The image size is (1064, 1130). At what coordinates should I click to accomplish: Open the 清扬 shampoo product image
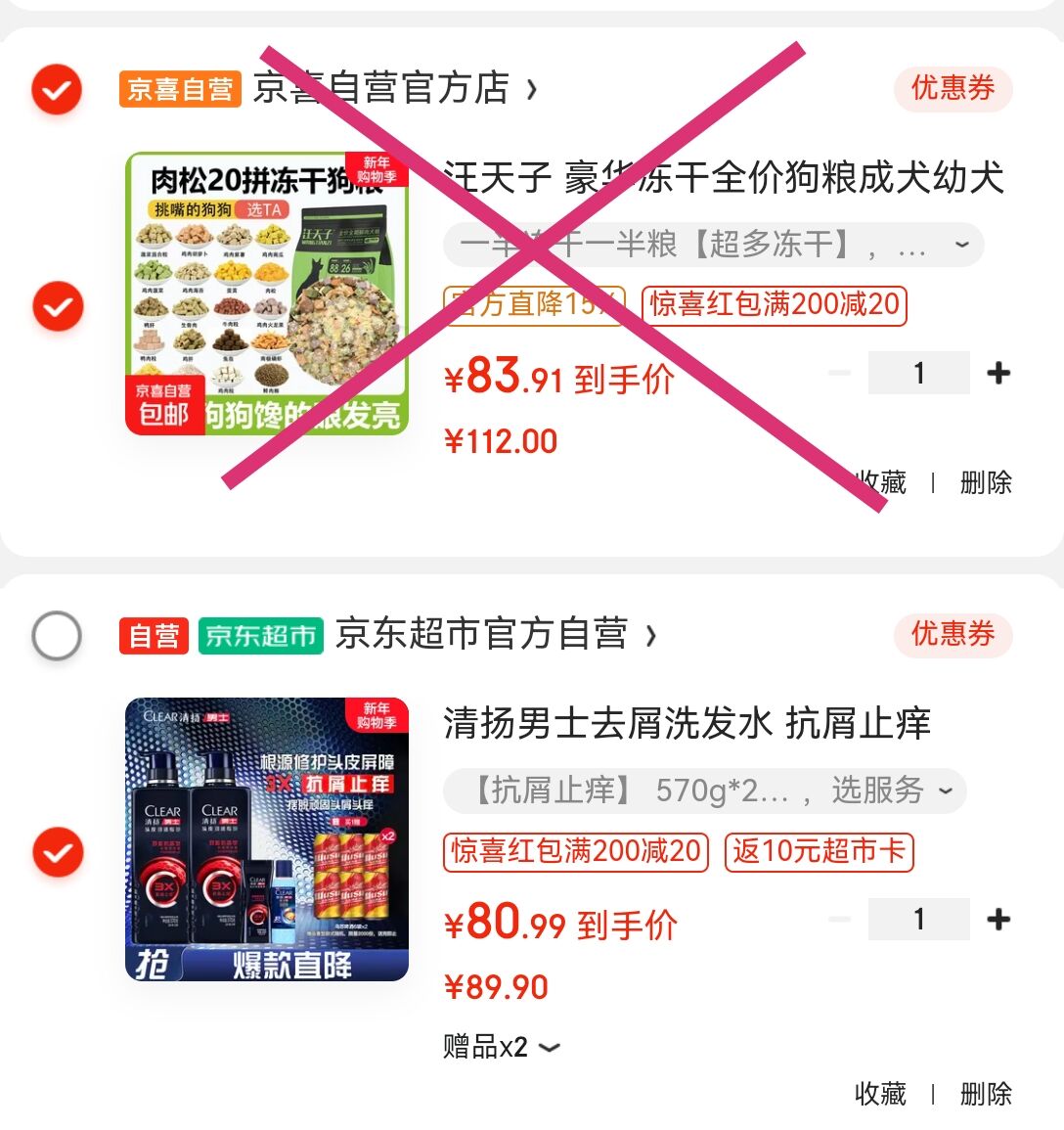click(267, 838)
